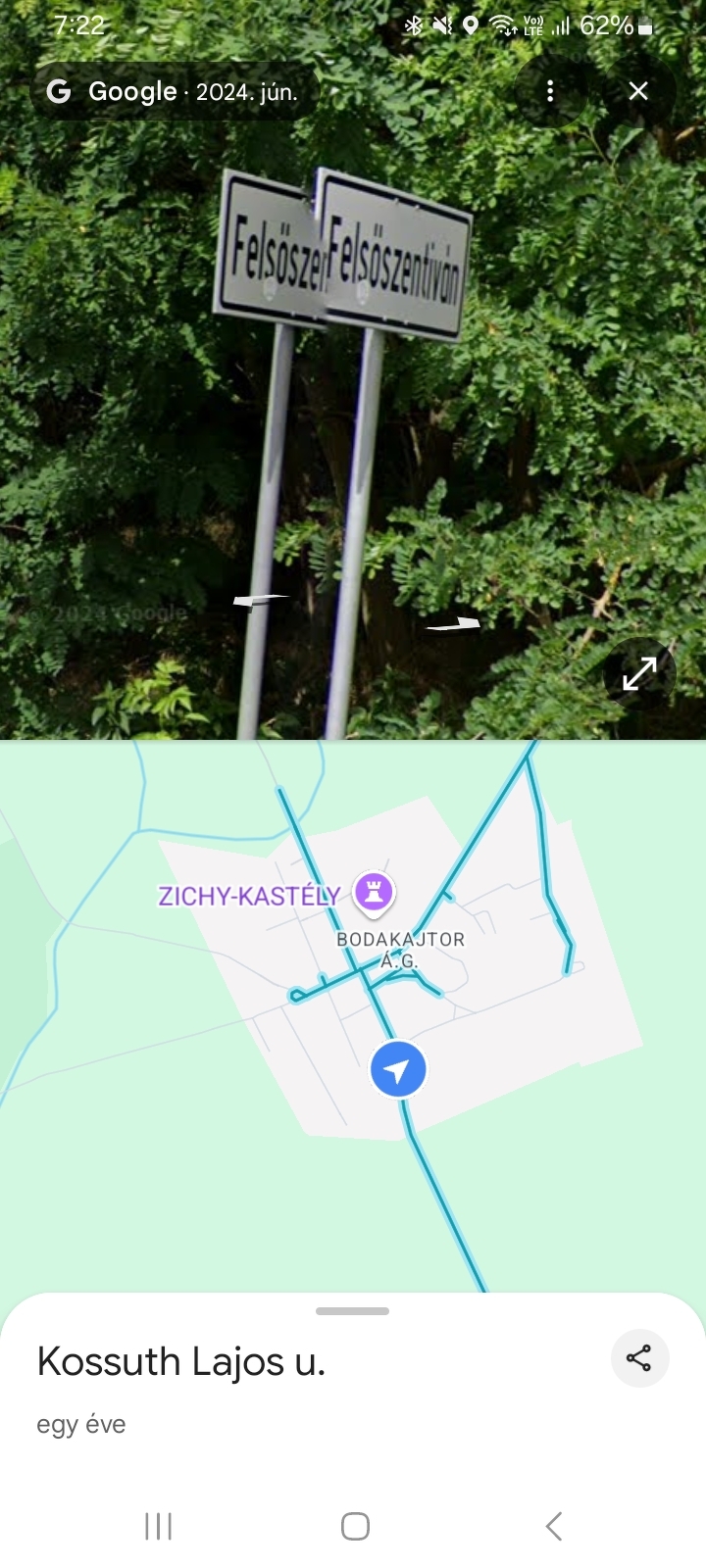Go back with the system back button
The width and height of the screenshot is (706, 1568).
coord(554,1526)
